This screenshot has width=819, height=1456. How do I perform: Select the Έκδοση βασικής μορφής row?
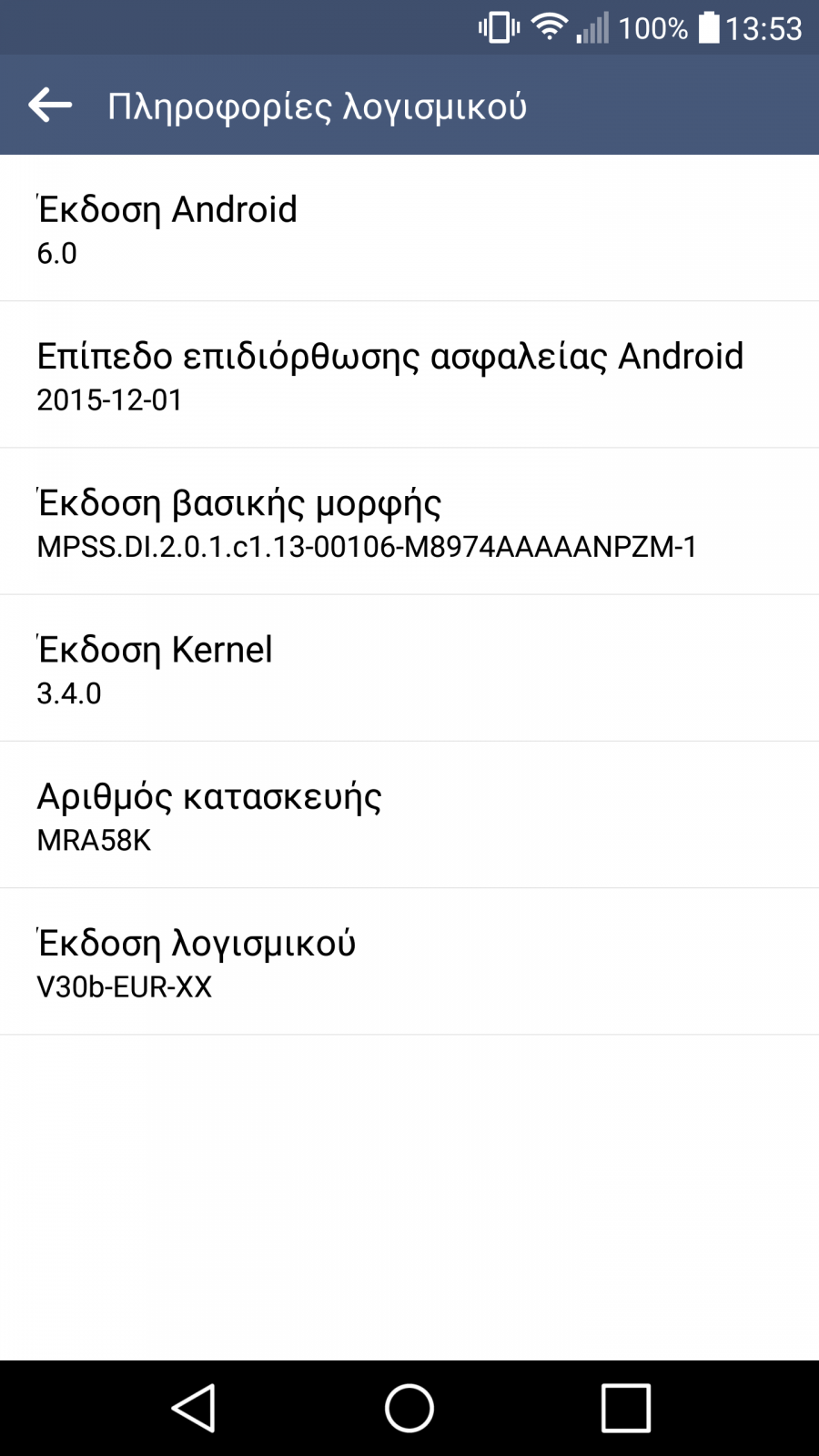[409, 521]
